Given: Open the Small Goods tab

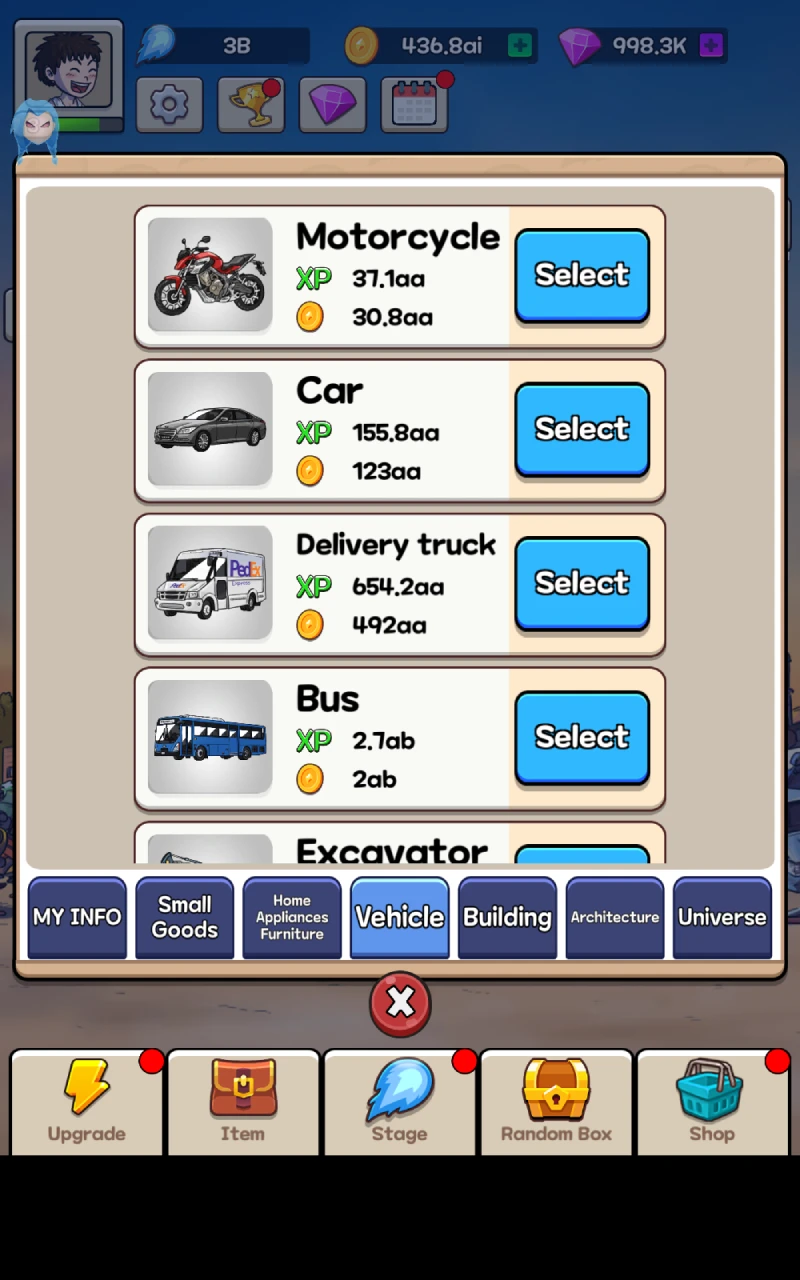Looking at the screenshot, I should [185, 917].
